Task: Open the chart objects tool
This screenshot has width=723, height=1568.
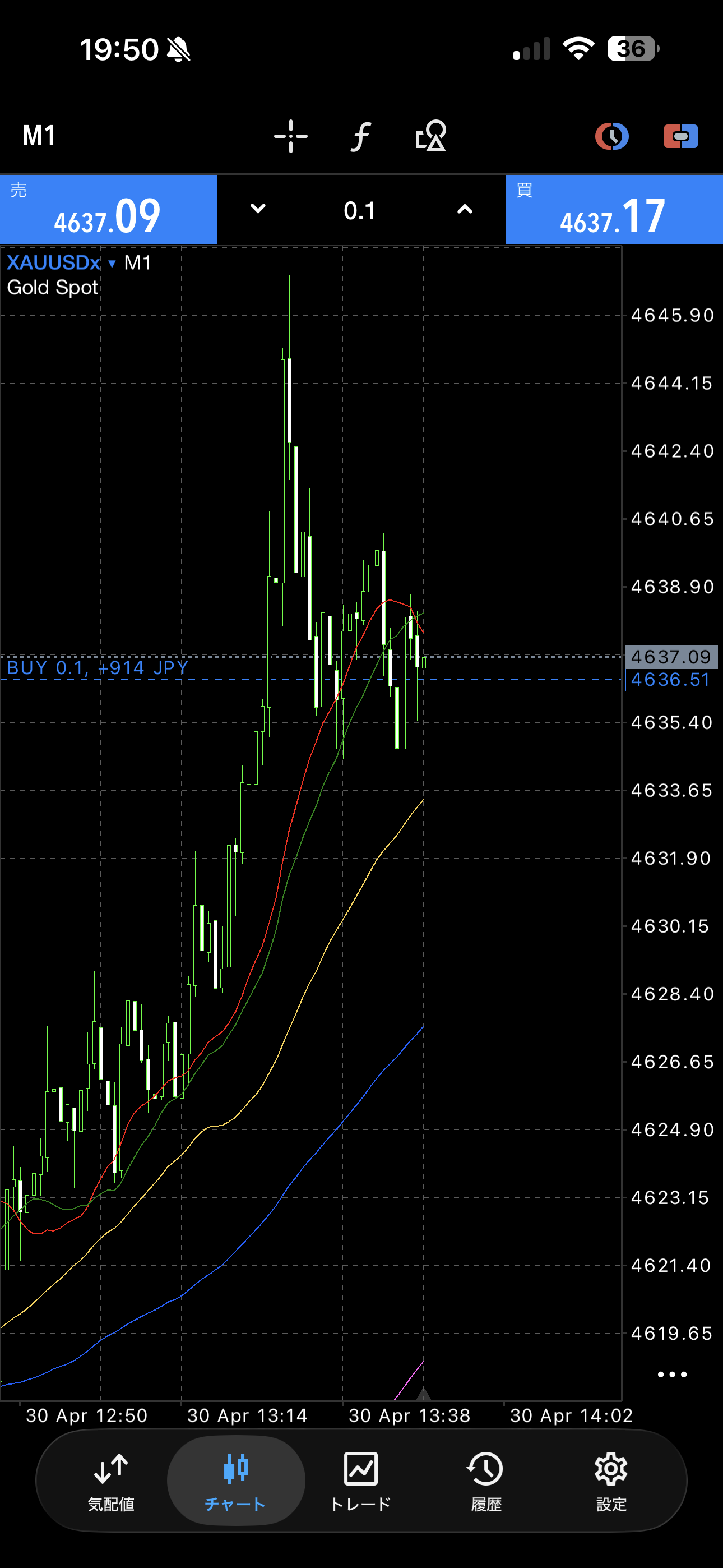Action: click(430, 136)
